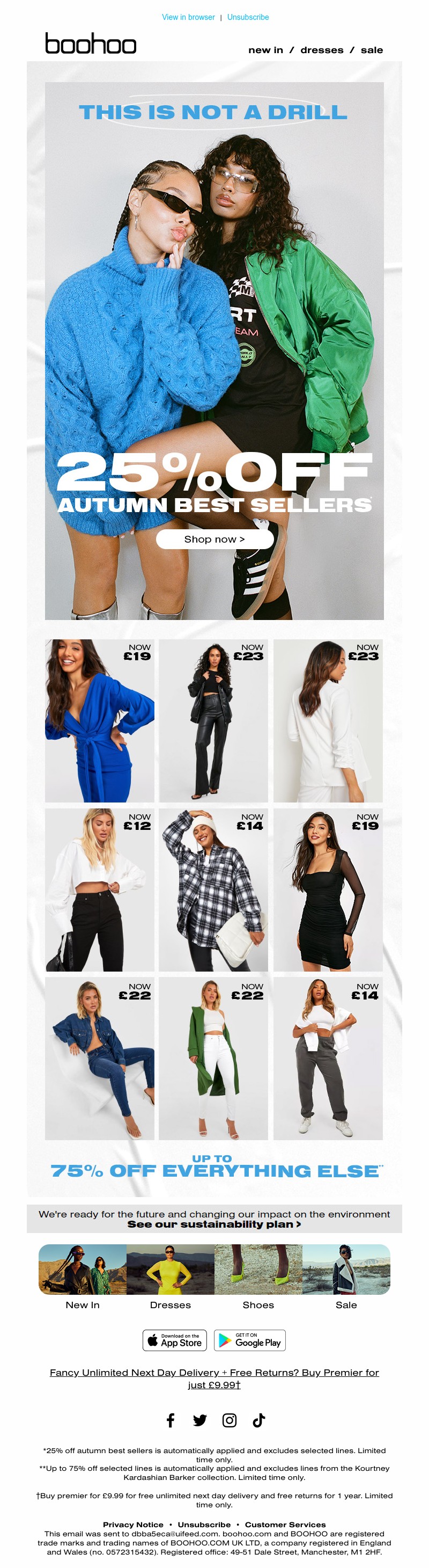Open boohoo on TikTok
The height and width of the screenshot is (1568, 429).
coord(259,1420)
